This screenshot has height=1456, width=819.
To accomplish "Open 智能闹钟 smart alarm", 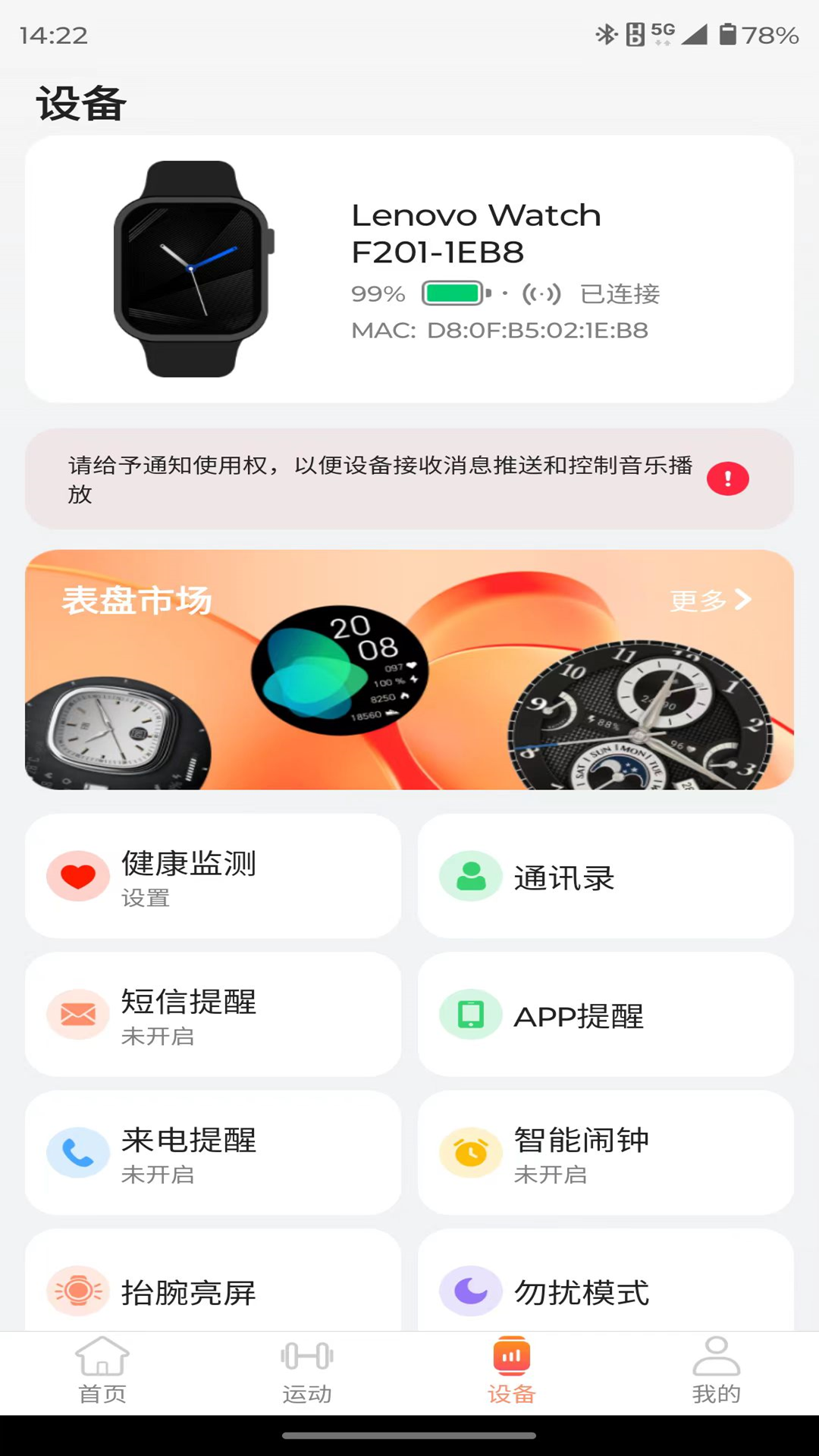I will coord(605,1153).
